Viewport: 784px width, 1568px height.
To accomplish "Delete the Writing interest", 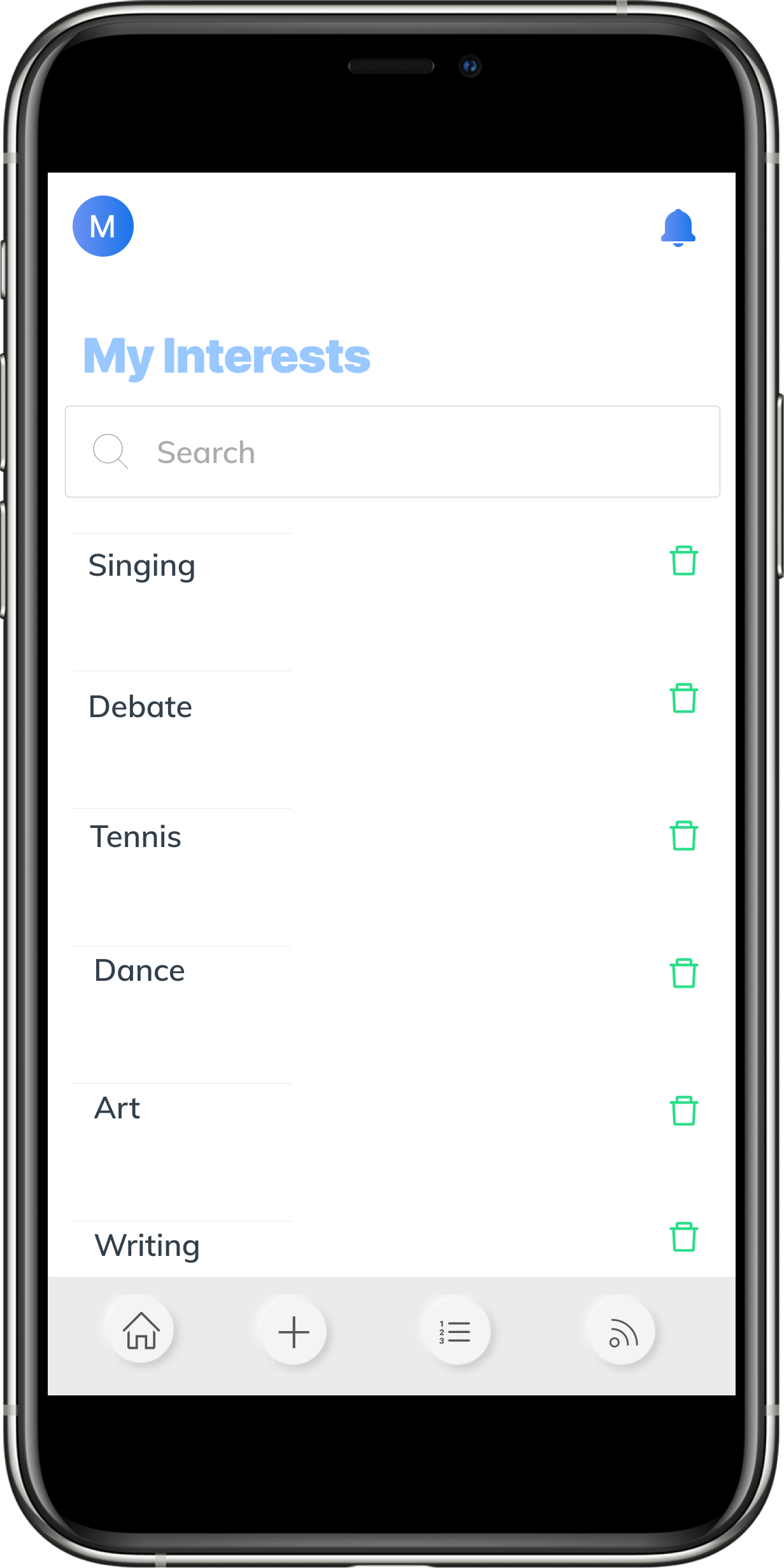I will click(x=683, y=1237).
